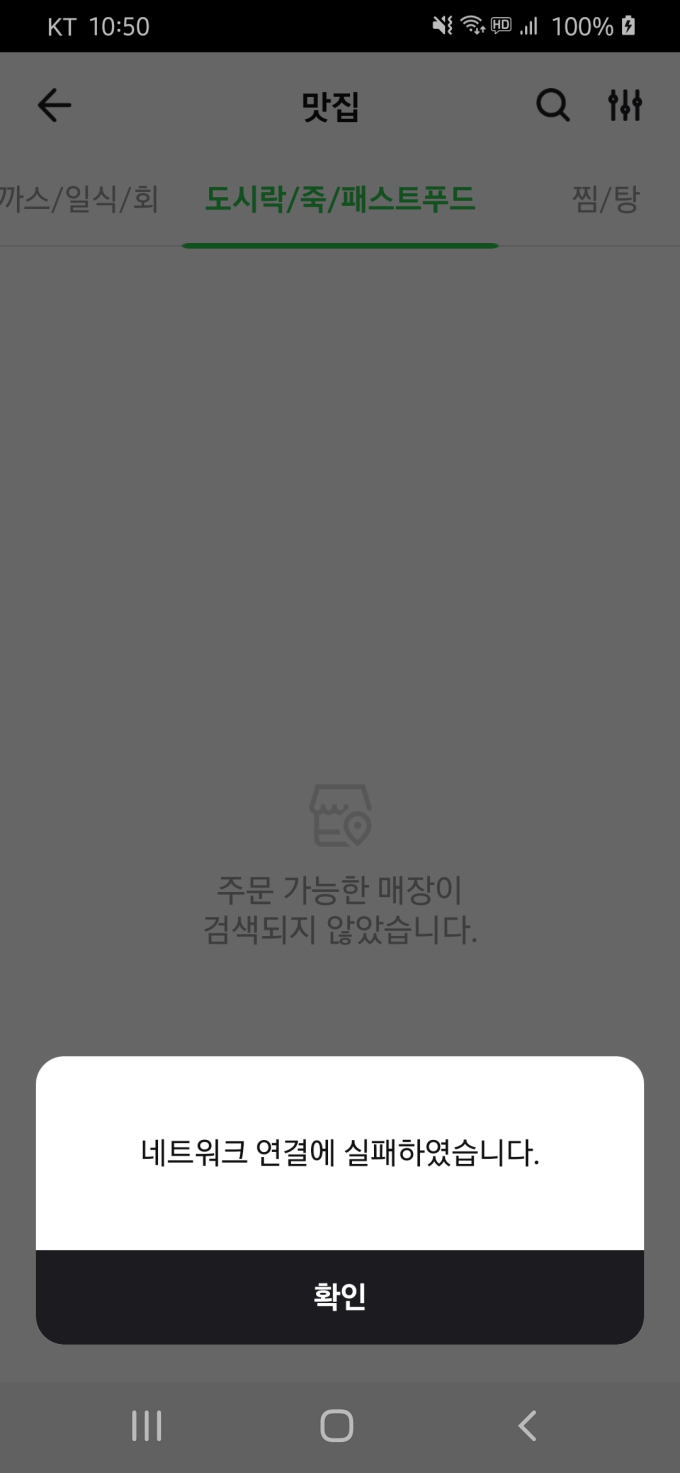This screenshot has height=1473, width=680.
Task: Confirm the network failure dialog with 확인
Action: tap(340, 1297)
